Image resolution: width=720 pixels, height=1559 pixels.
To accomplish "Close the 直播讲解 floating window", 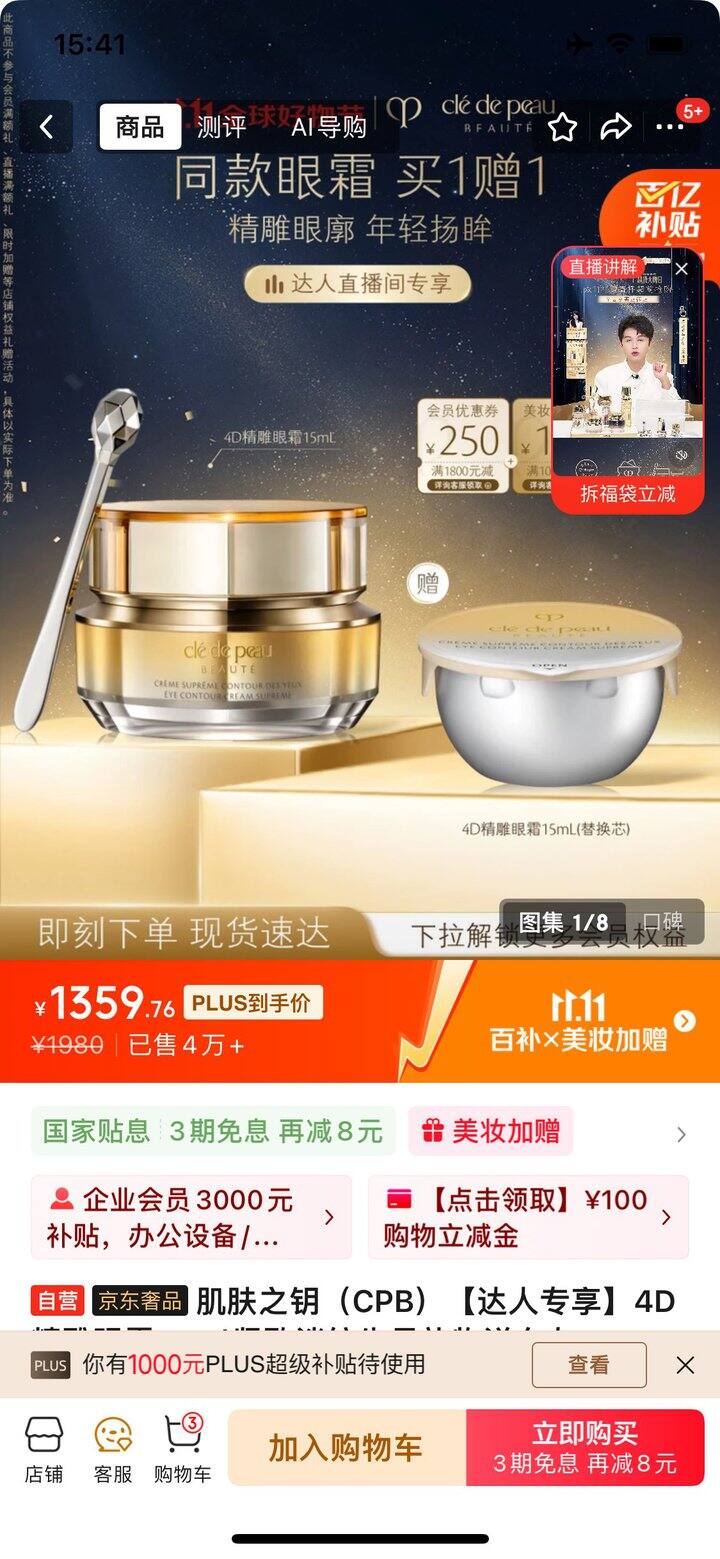I will (682, 268).
